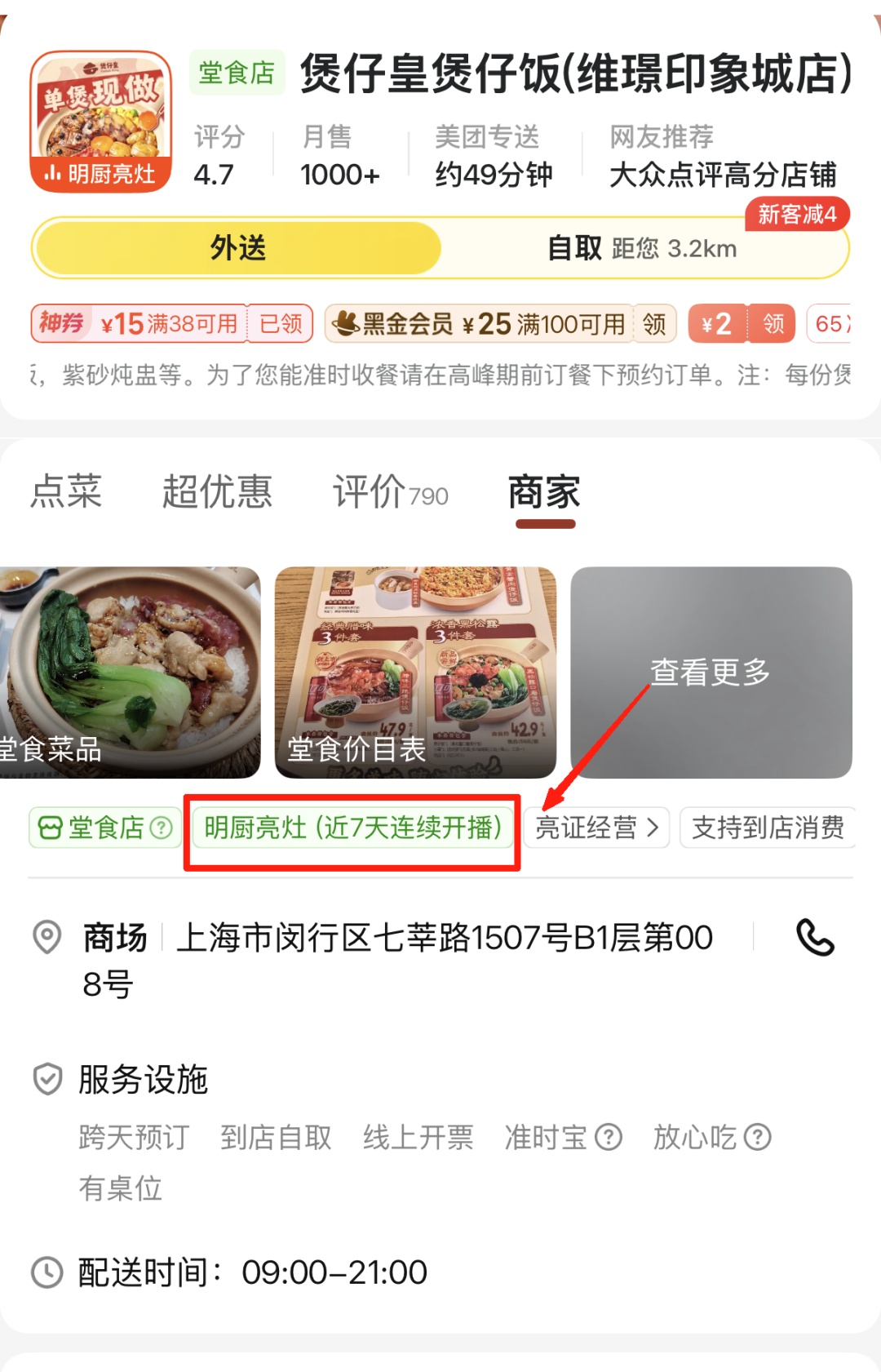Image resolution: width=881 pixels, height=1372 pixels.
Task: Switch to 外送 delivery mode
Action: tap(237, 247)
